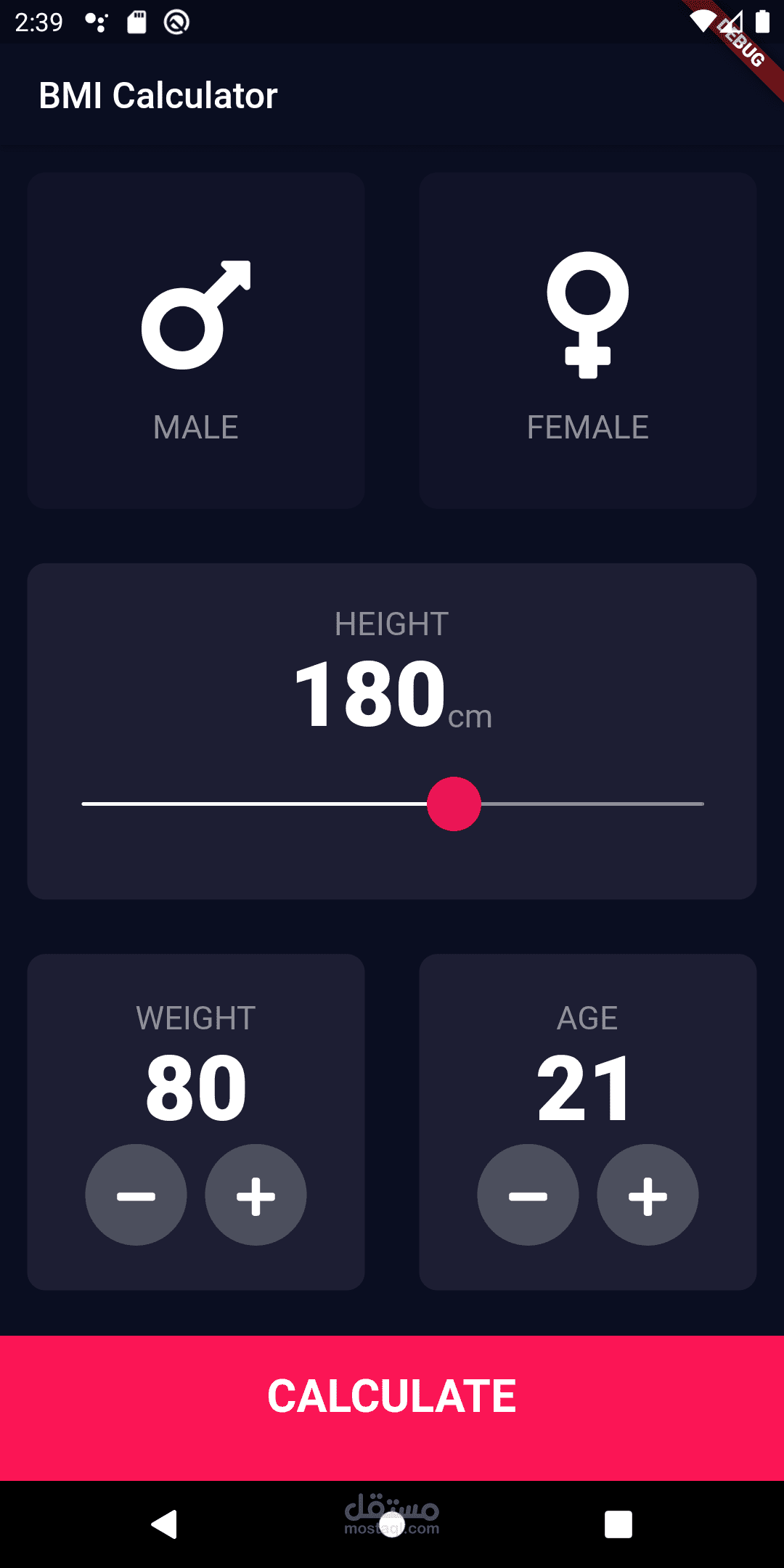Tap the BMI Calculator title
The height and width of the screenshot is (1568, 784).
pos(158,95)
